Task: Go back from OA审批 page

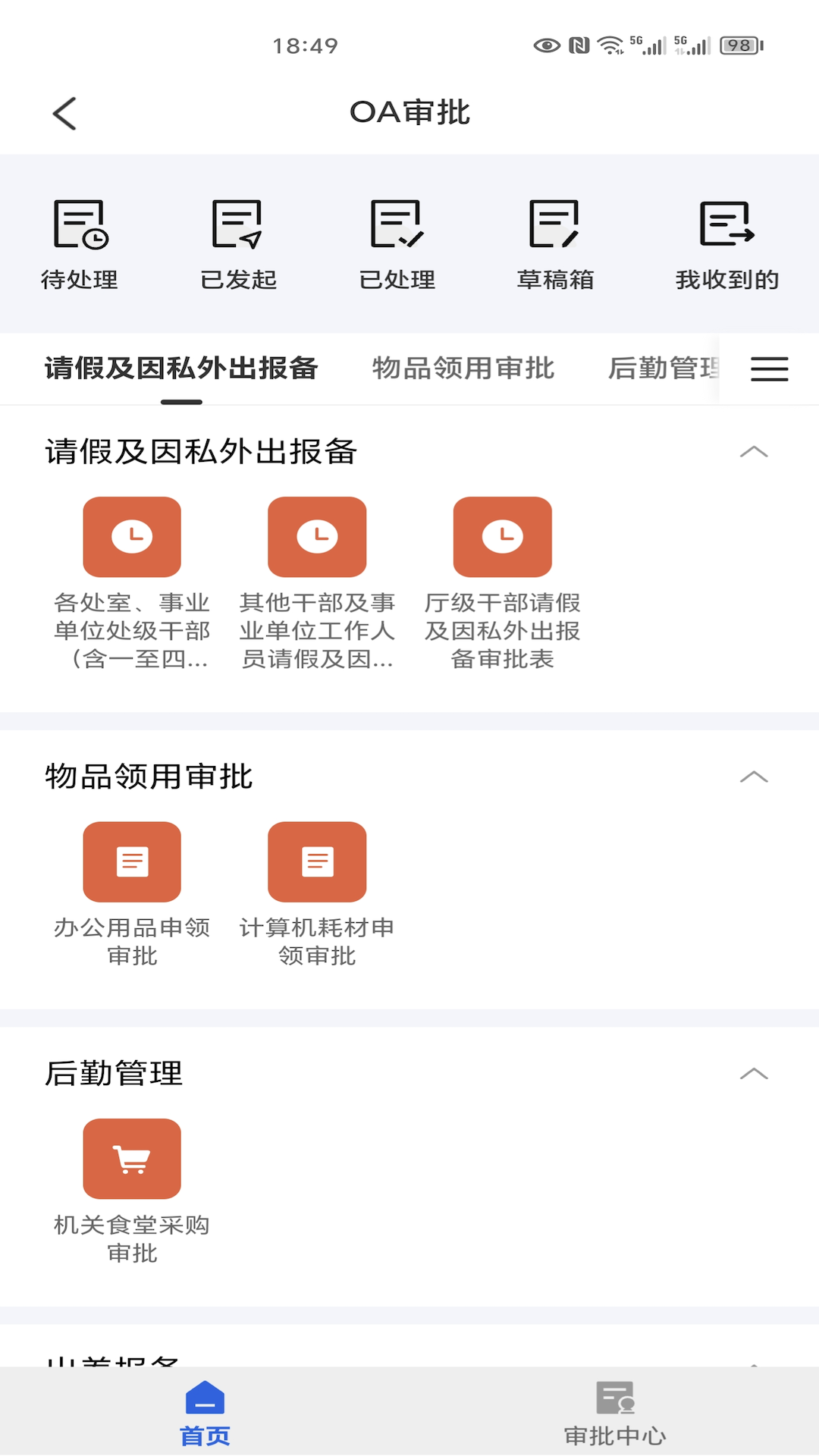Action: (64, 114)
